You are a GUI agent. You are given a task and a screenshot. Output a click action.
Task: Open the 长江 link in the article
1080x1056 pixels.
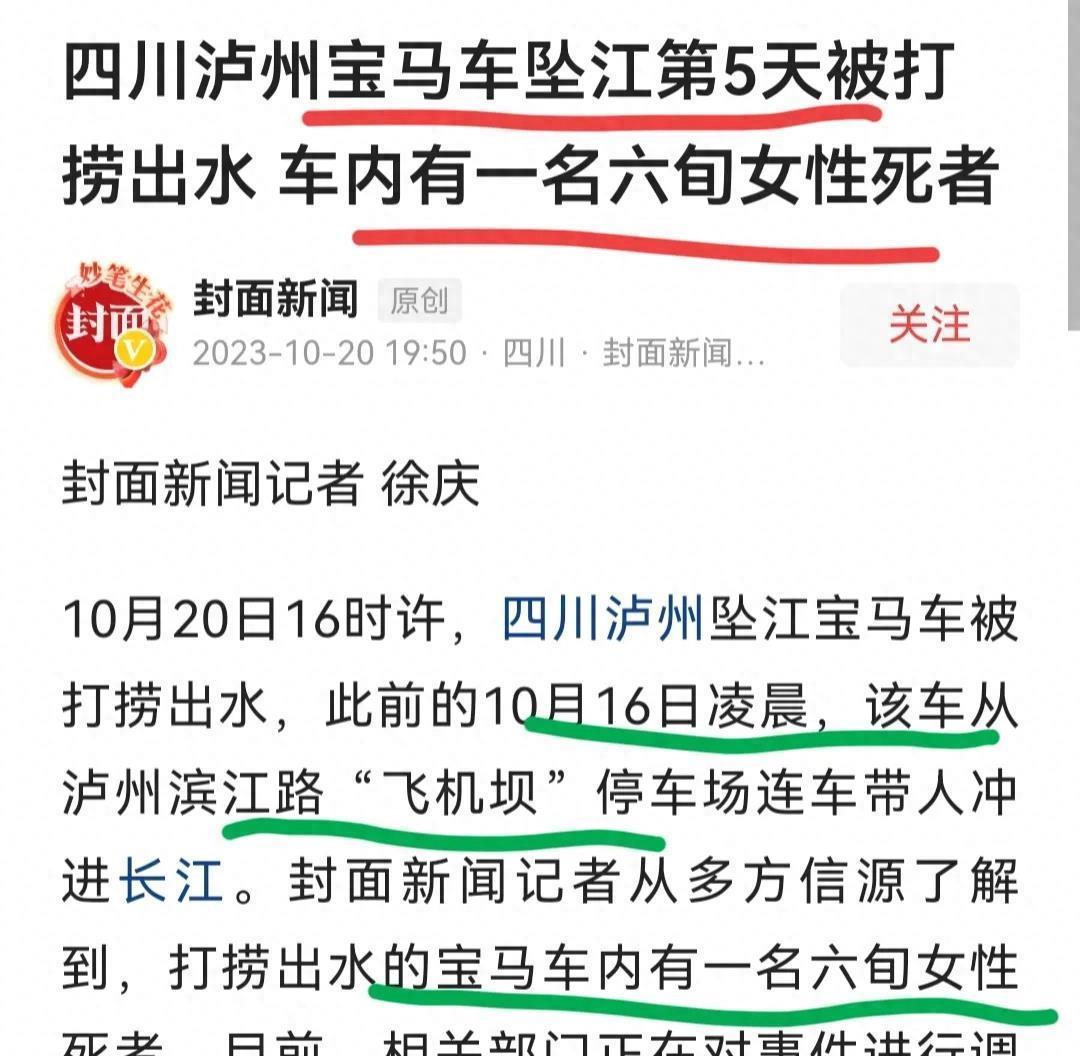tap(170, 883)
